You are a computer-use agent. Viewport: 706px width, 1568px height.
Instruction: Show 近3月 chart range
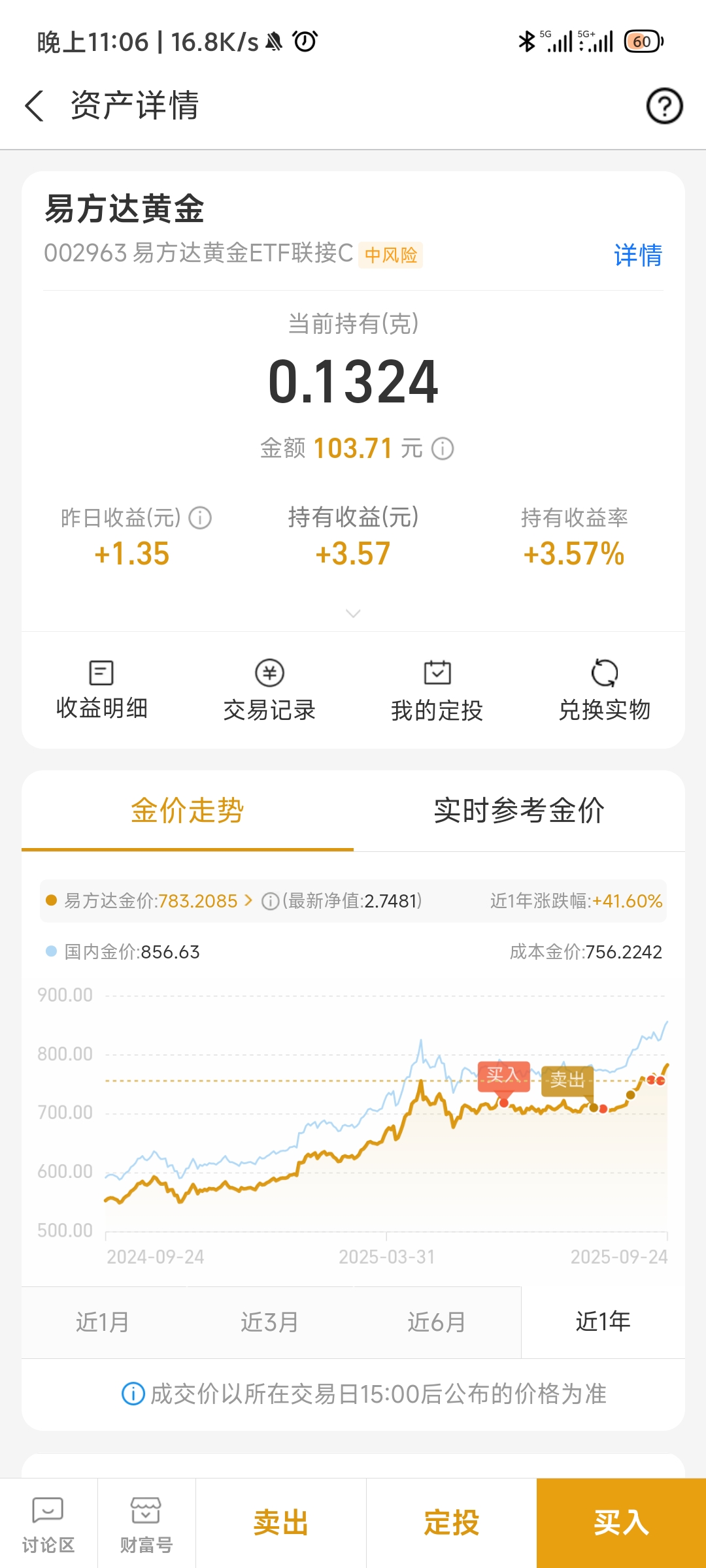click(x=269, y=1322)
